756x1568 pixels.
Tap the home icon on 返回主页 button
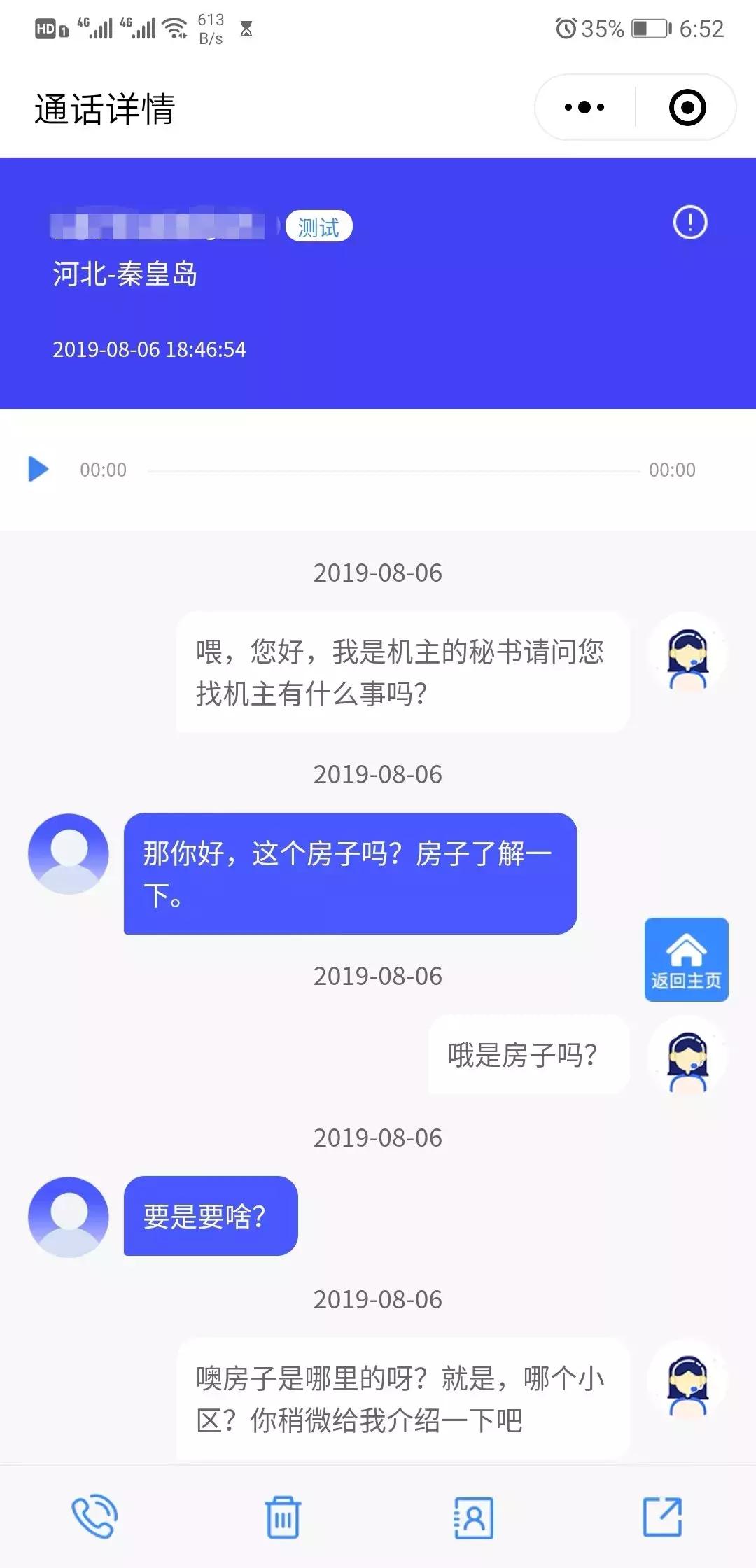point(687,949)
